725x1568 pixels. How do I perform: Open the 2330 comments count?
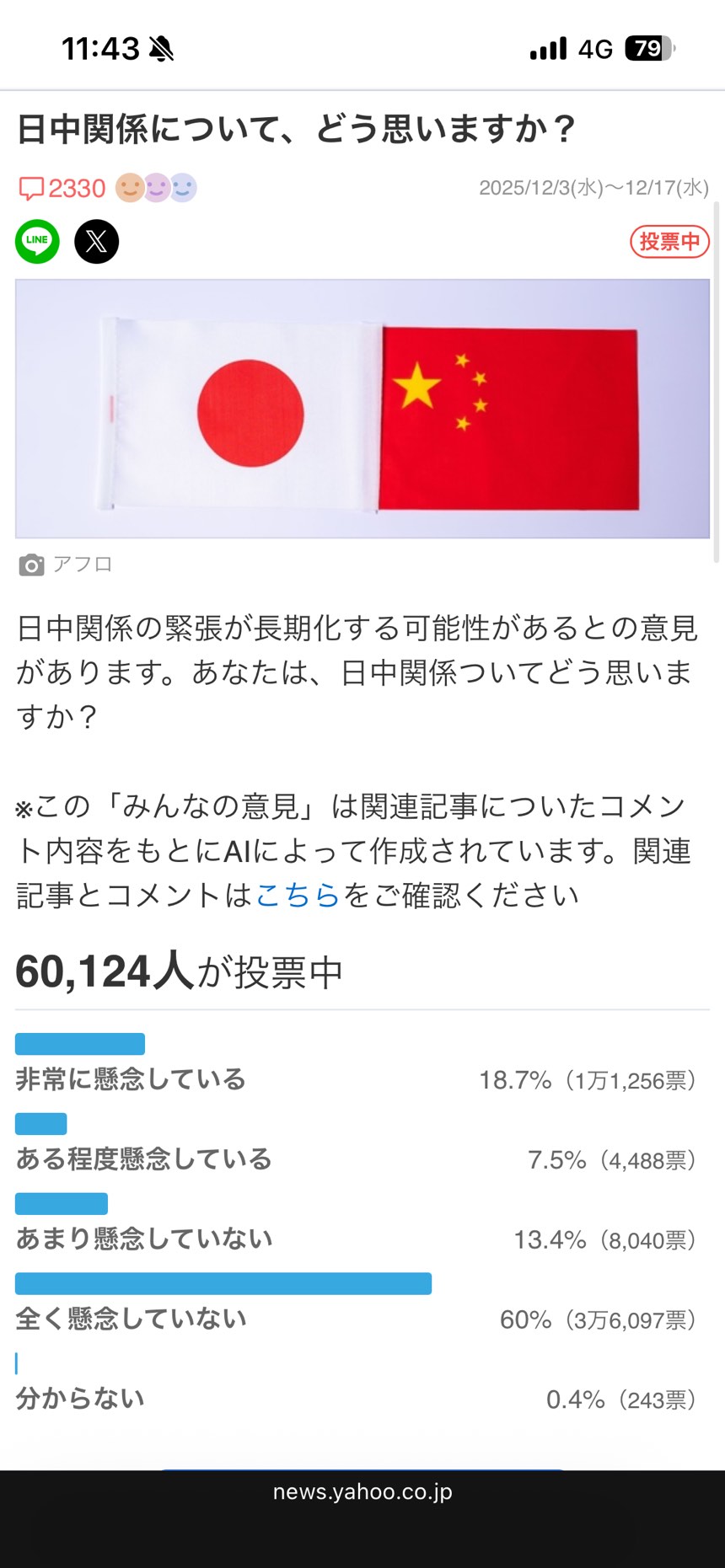point(63,188)
